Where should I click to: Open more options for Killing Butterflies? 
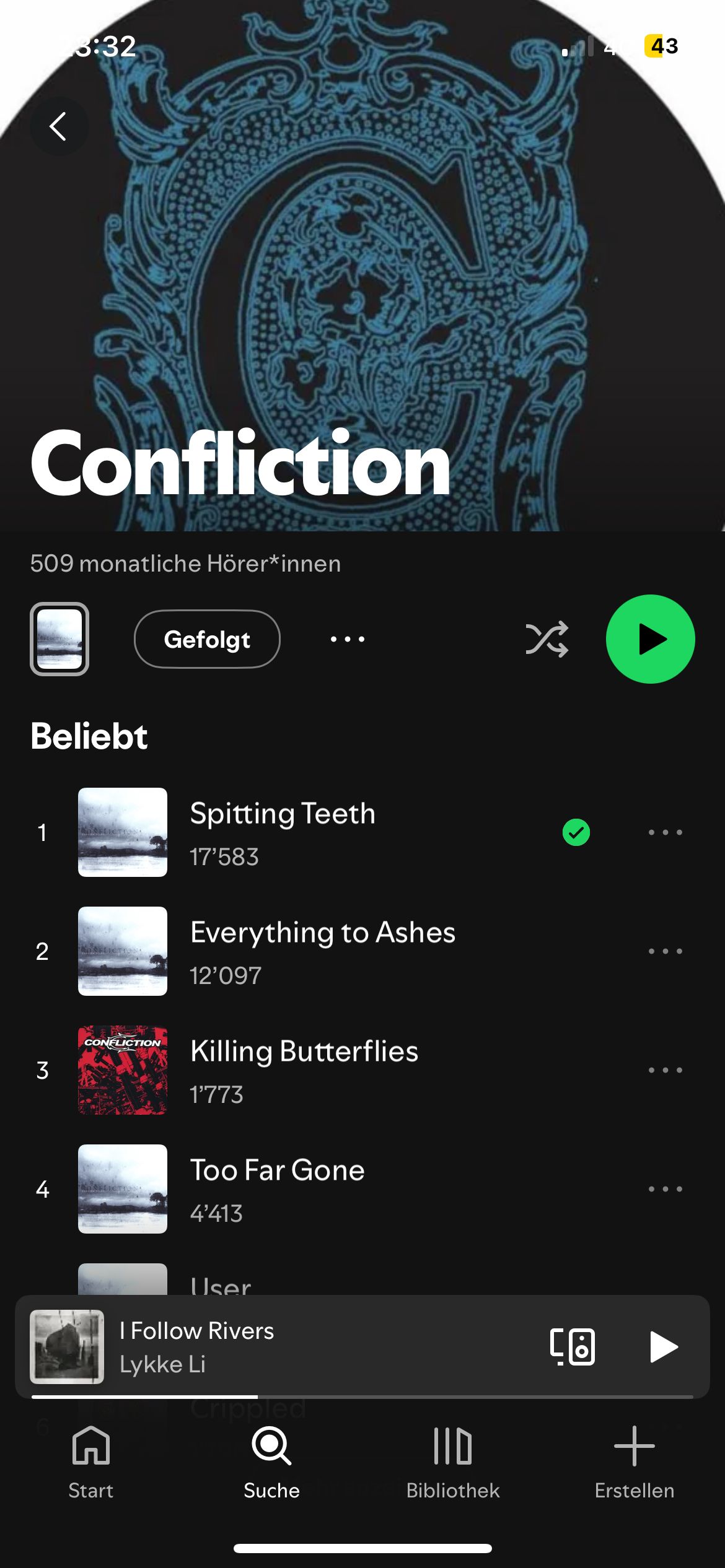point(665,1070)
